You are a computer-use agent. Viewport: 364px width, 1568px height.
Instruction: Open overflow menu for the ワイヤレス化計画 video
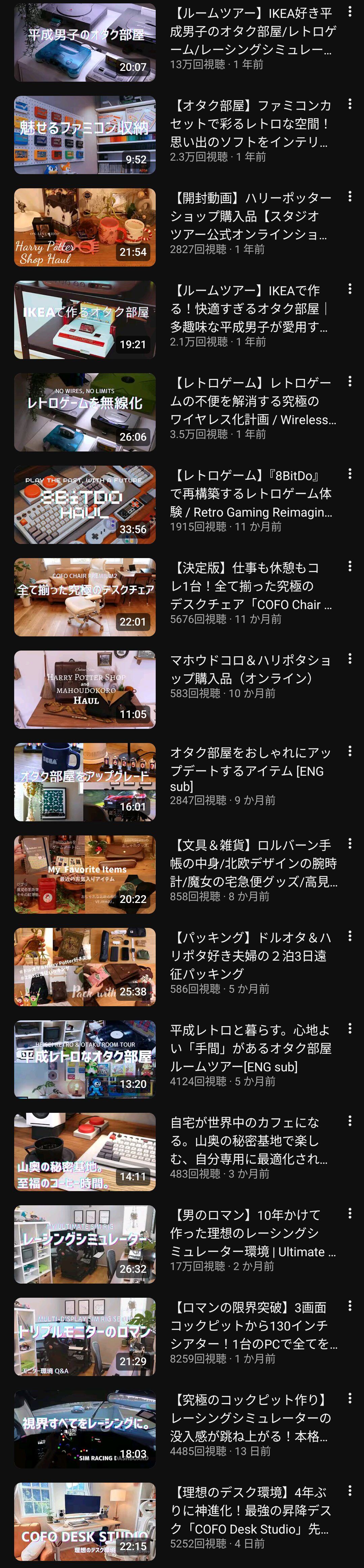click(350, 382)
